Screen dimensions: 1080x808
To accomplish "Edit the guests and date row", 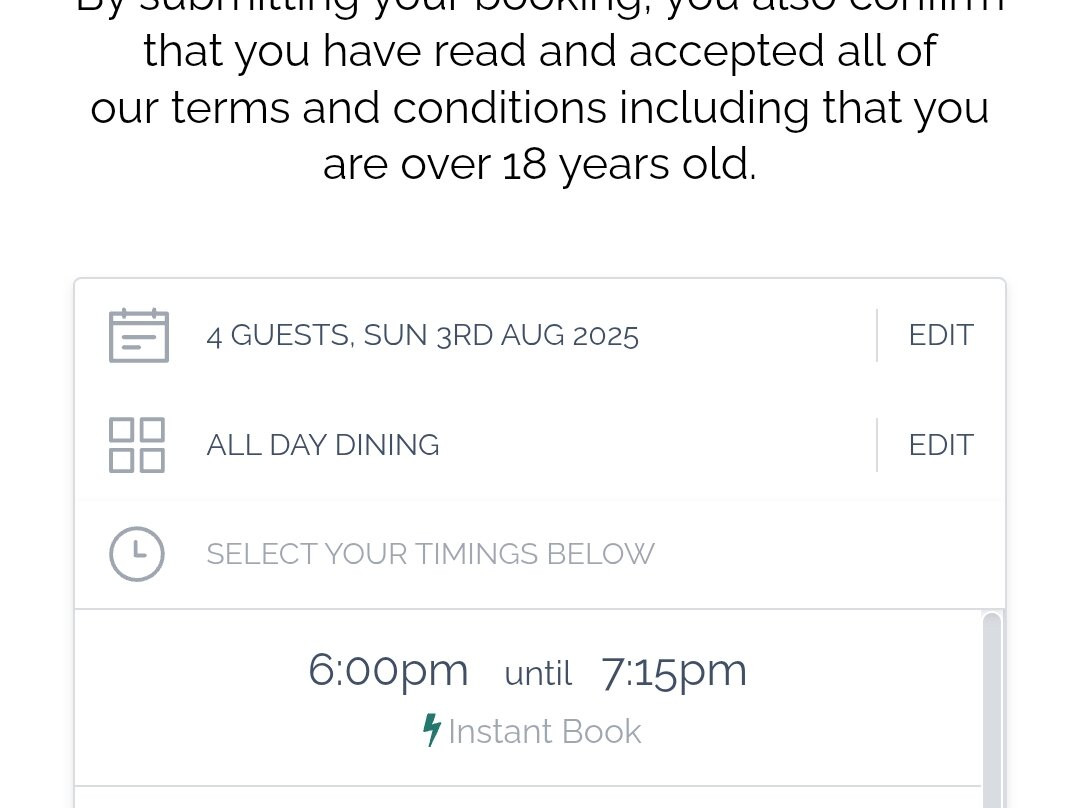I will (x=940, y=335).
